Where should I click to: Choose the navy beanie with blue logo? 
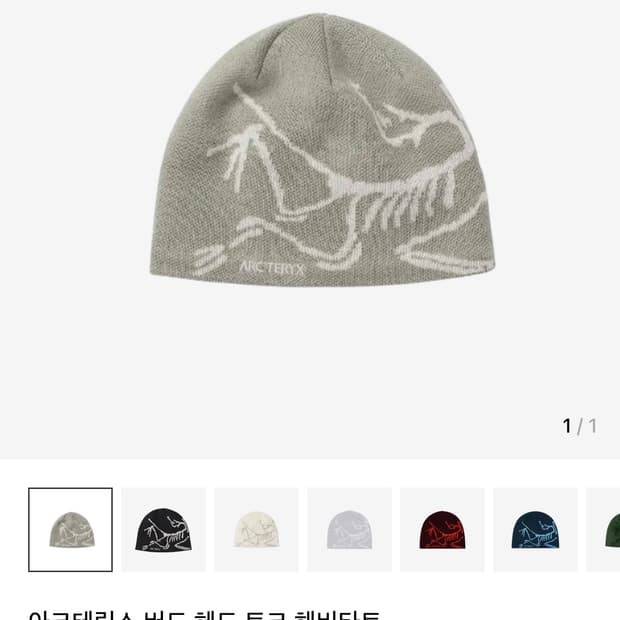[x=535, y=530]
